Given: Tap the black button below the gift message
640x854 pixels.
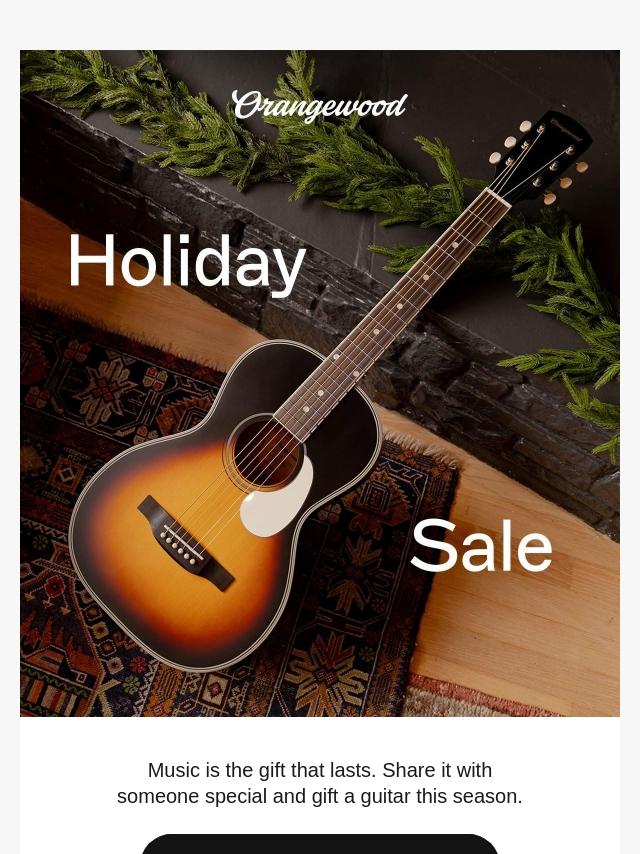Looking at the screenshot, I should 320,844.
